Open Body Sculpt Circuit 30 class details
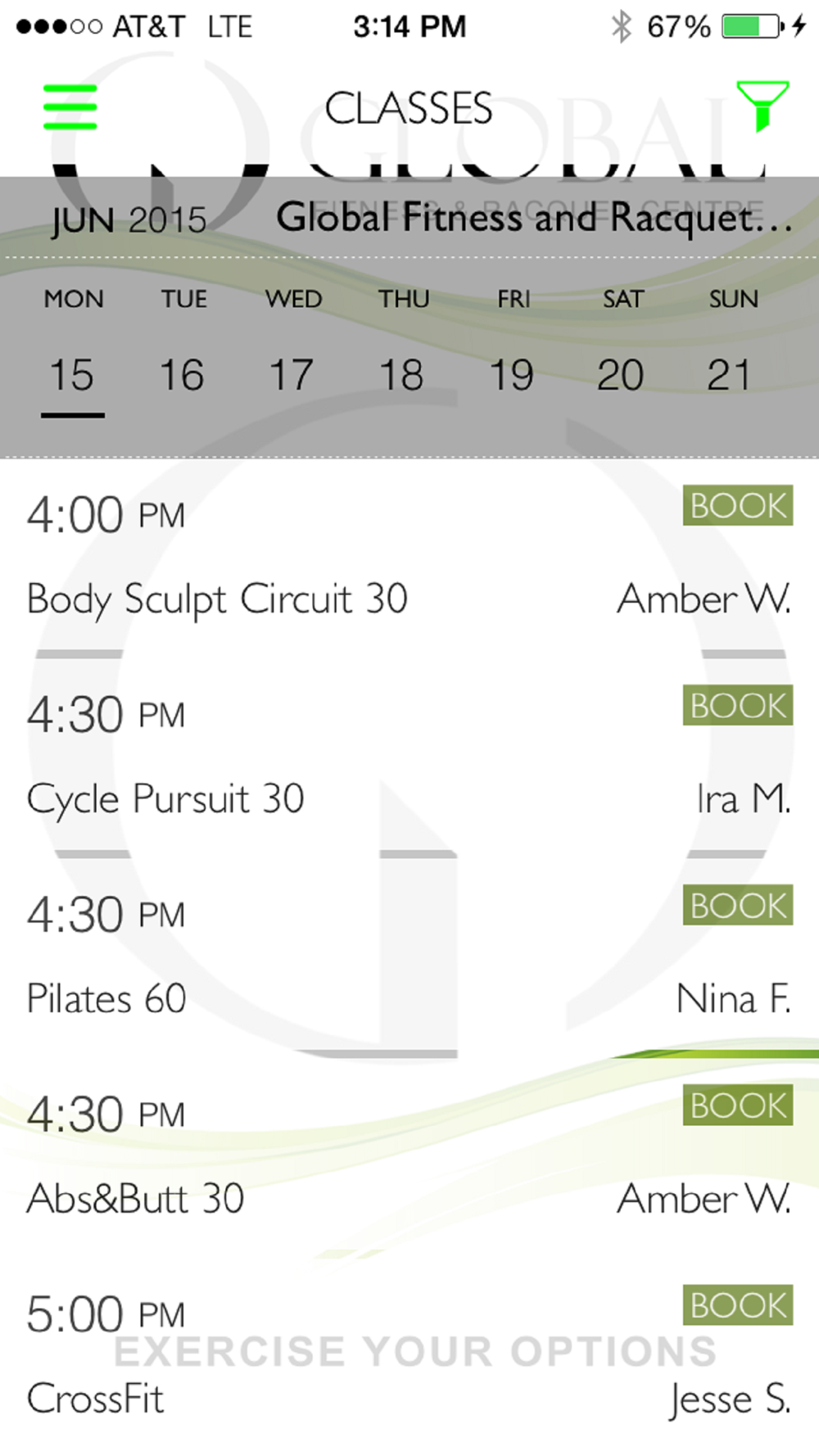The width and height of the screenshot is (819, 1456). pos(217,599)
